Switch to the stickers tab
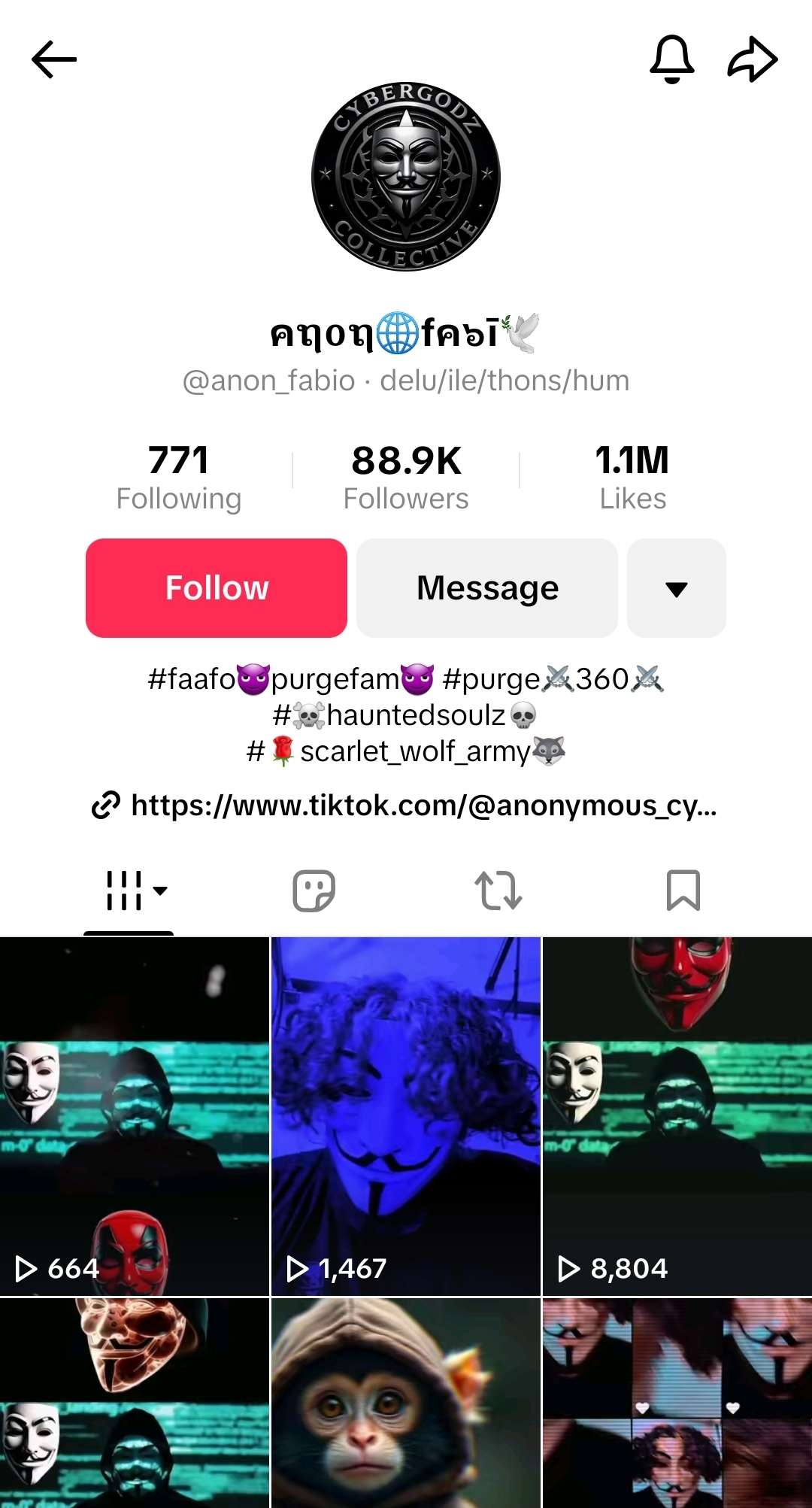Image resolution: width=812 pixels, height=1508 pixels. coord(314,891)
